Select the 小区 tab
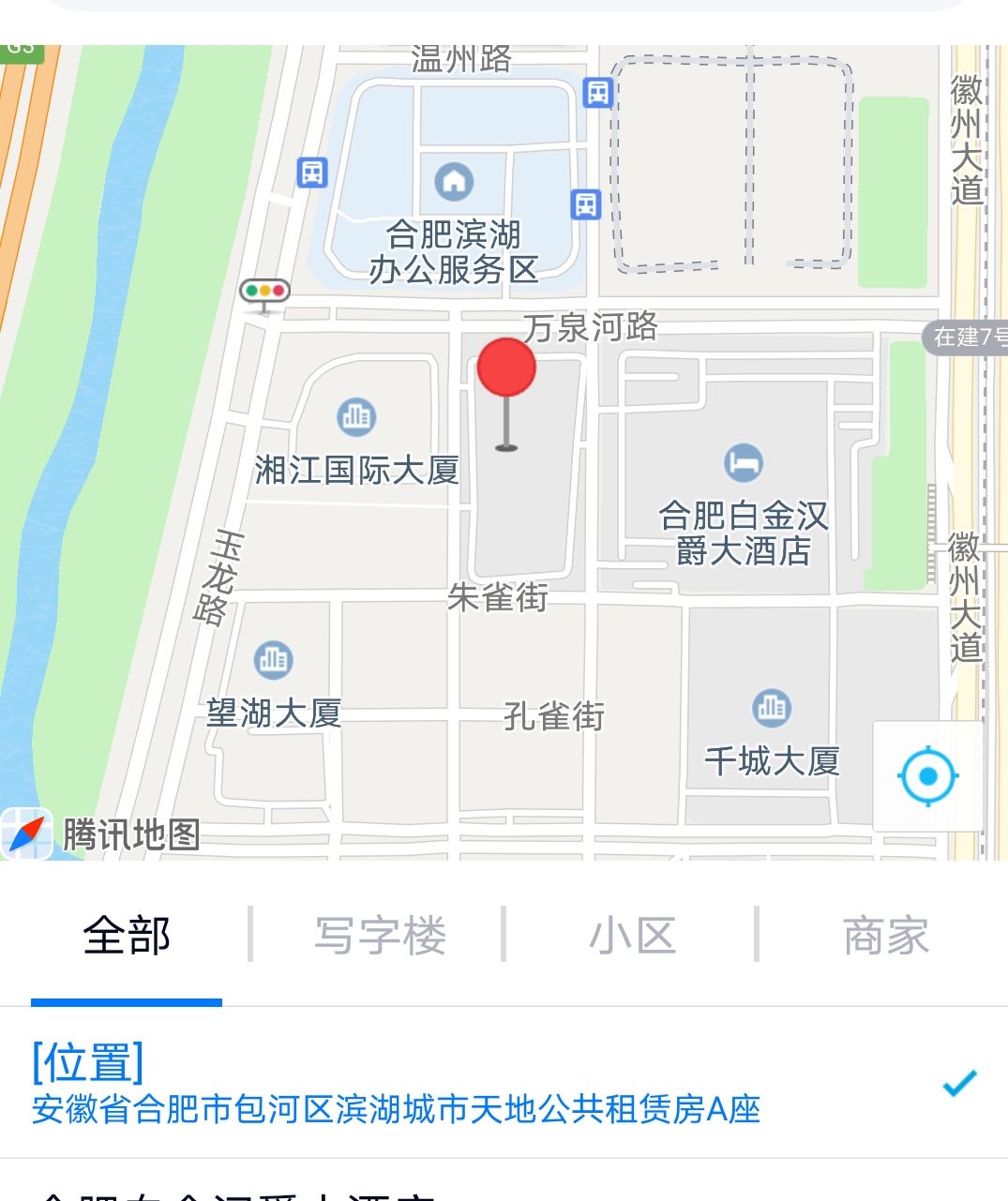1008x1201 pixels. (633, 936)
